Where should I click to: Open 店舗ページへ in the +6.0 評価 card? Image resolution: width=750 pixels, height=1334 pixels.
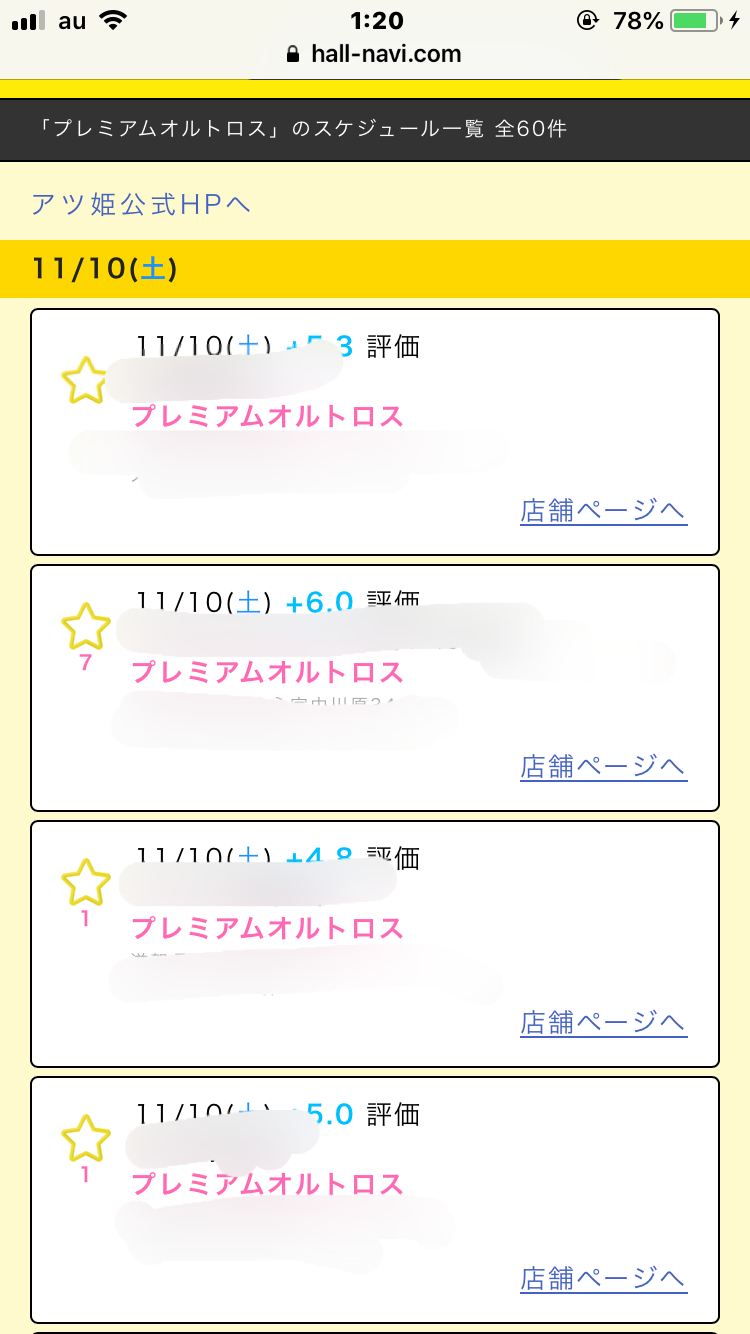pyautogui.click(x=603, y=767)
